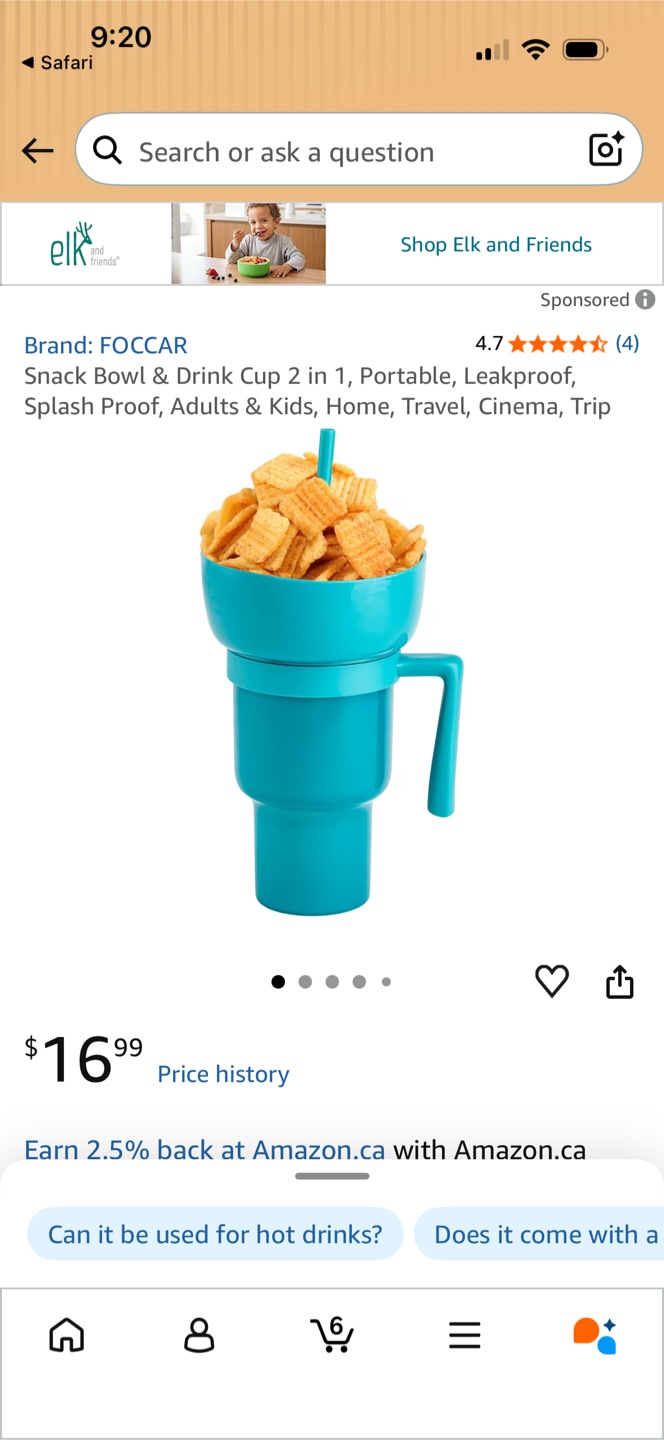Open the sponsored info icon

[646, 299]
